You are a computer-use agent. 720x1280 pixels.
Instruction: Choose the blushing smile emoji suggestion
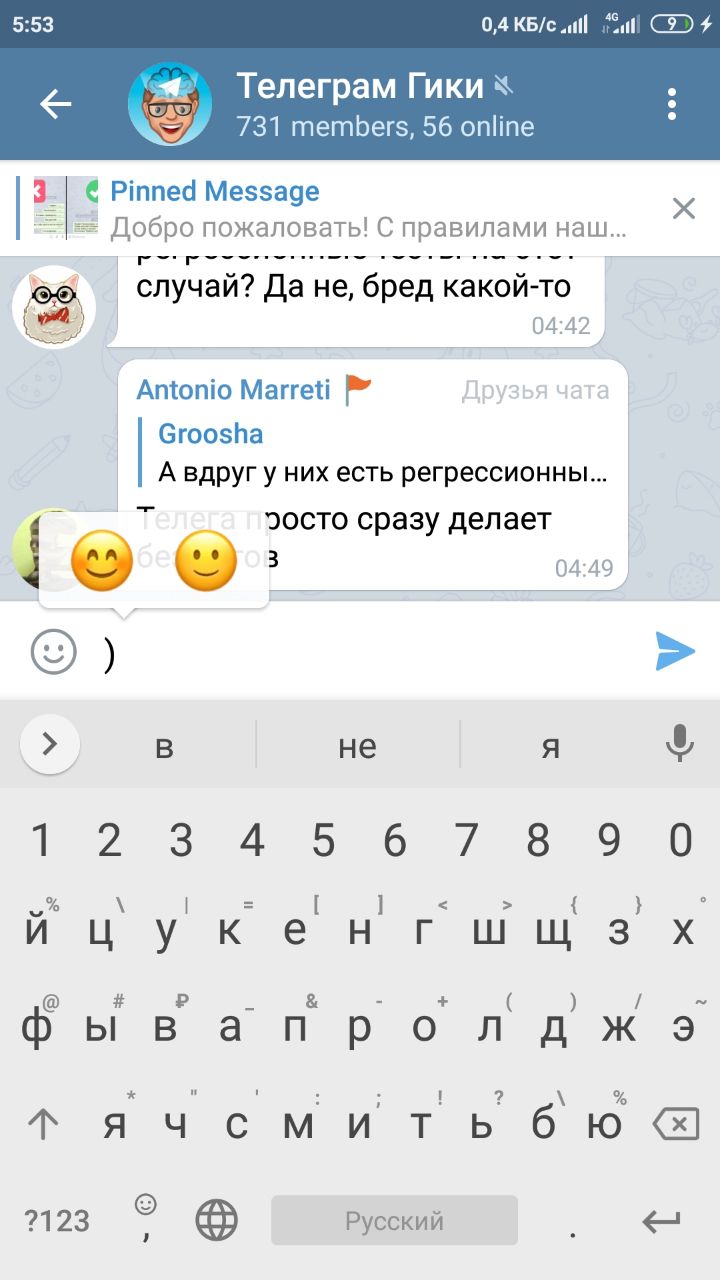point(103,562)
